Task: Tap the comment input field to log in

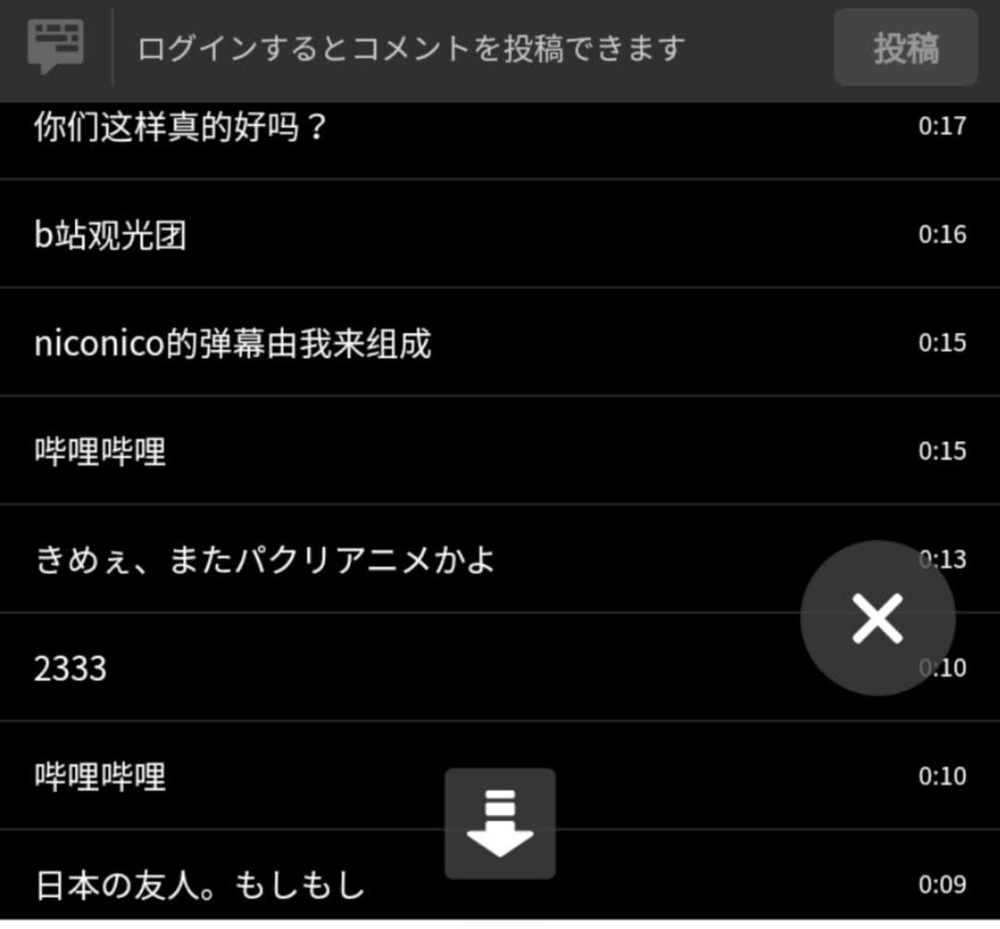Action: 470,48
